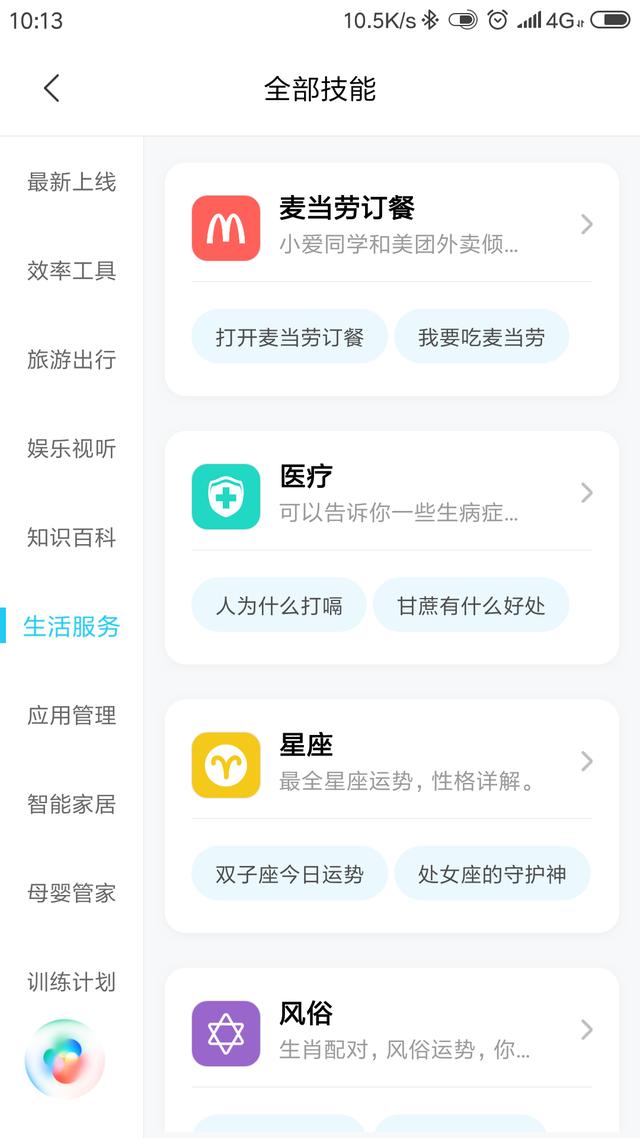Launch the 小爱 voice assistant orb
The image size is (640, 1138).
pyautogui.click(x=65, y=1058)
